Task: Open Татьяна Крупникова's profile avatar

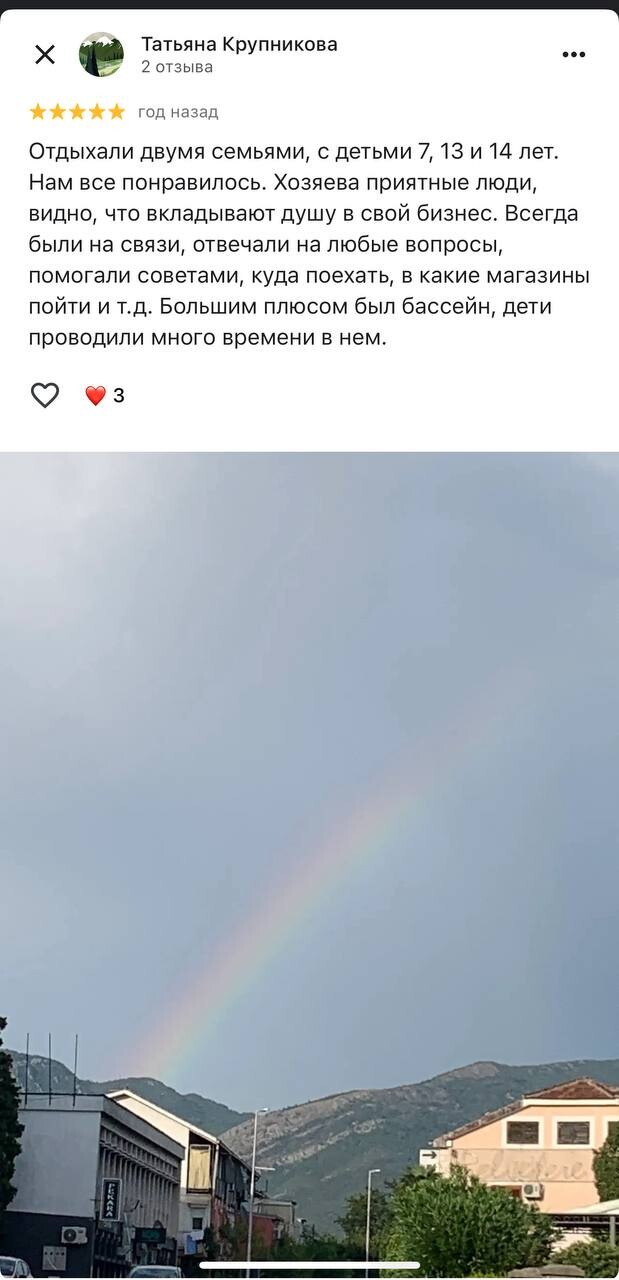Action: pyautogui.click(x=101, y=55)
